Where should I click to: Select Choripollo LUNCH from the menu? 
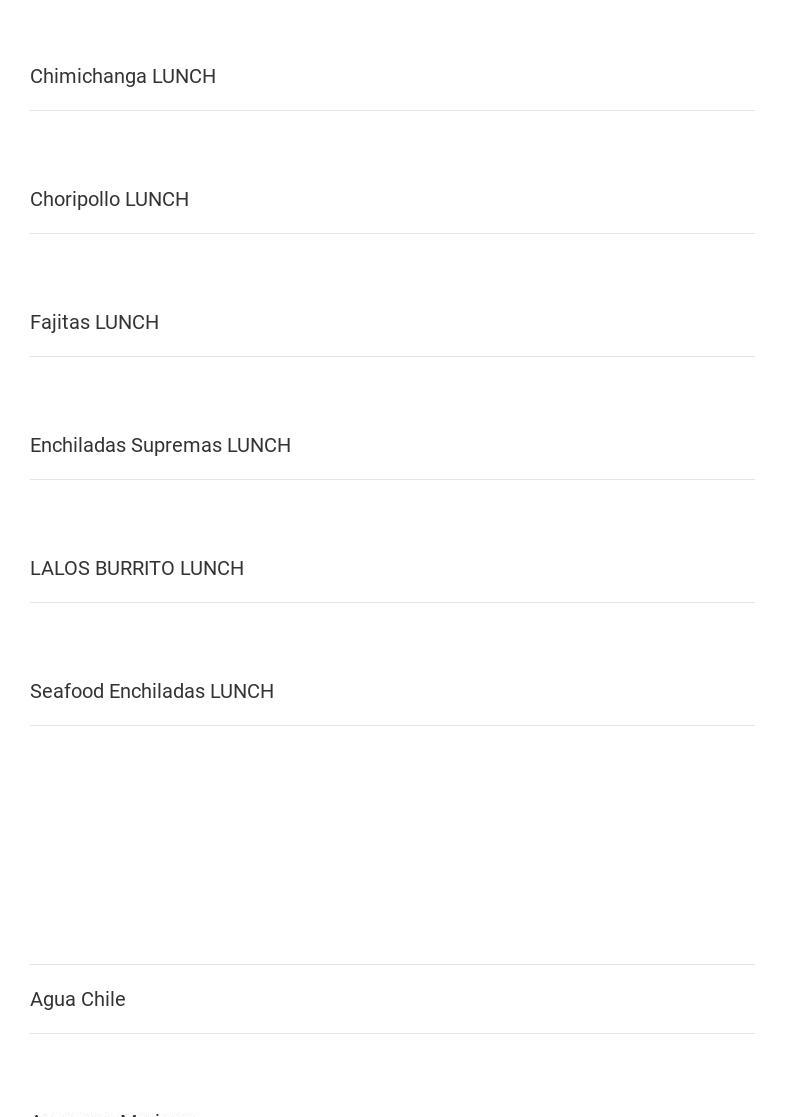coord(110,199)
